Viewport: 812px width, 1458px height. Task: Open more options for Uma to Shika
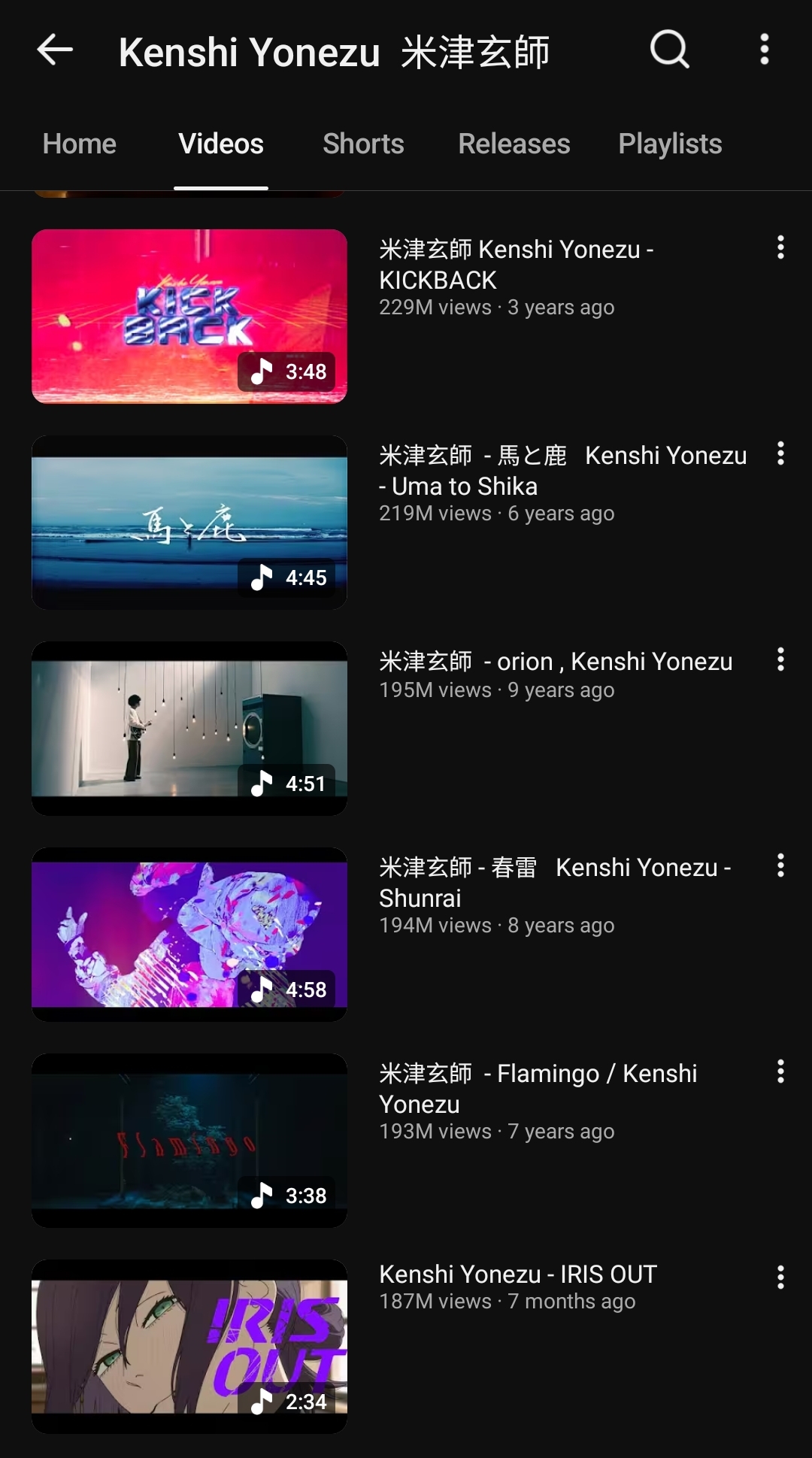pos(780,453)
